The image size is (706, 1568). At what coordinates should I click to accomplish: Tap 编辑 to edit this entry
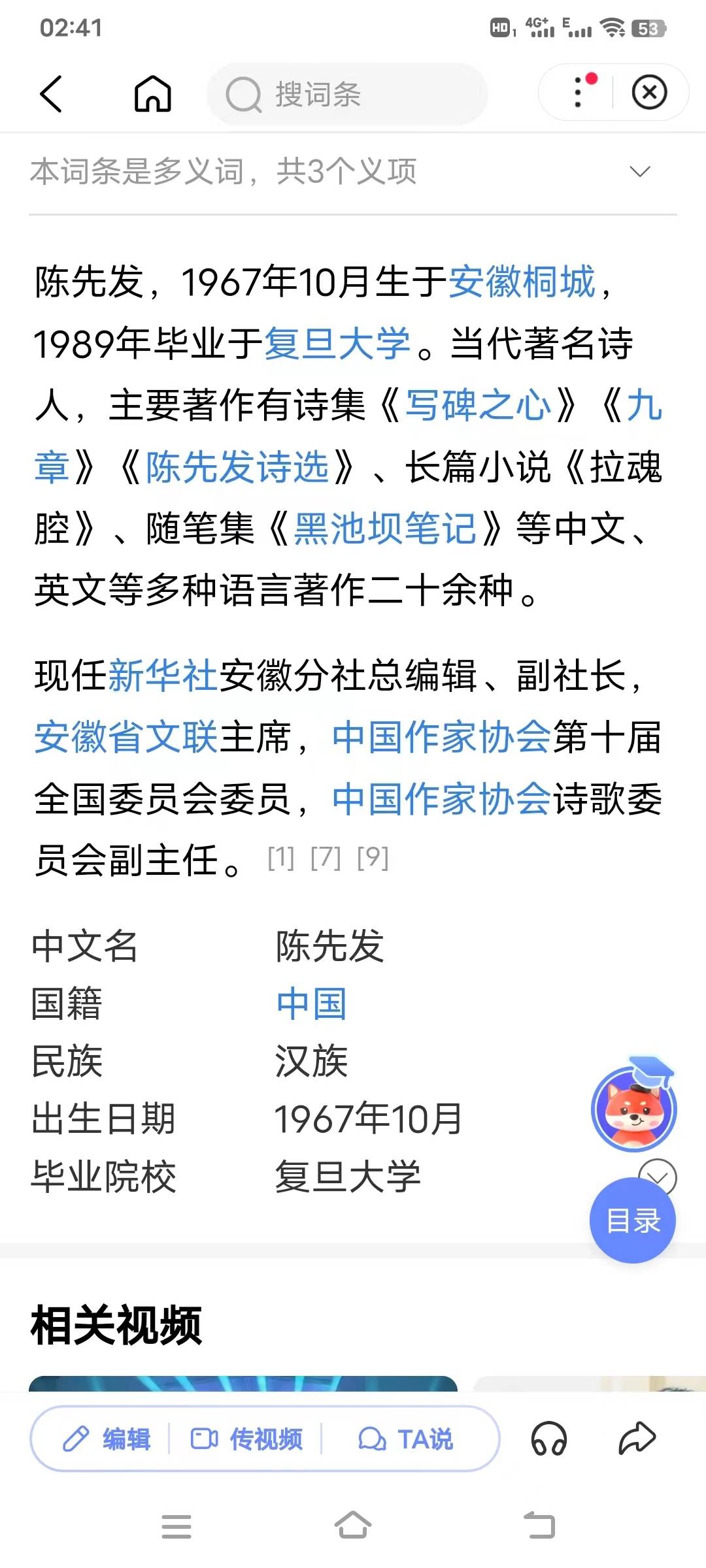click(x=108, y=1439)
